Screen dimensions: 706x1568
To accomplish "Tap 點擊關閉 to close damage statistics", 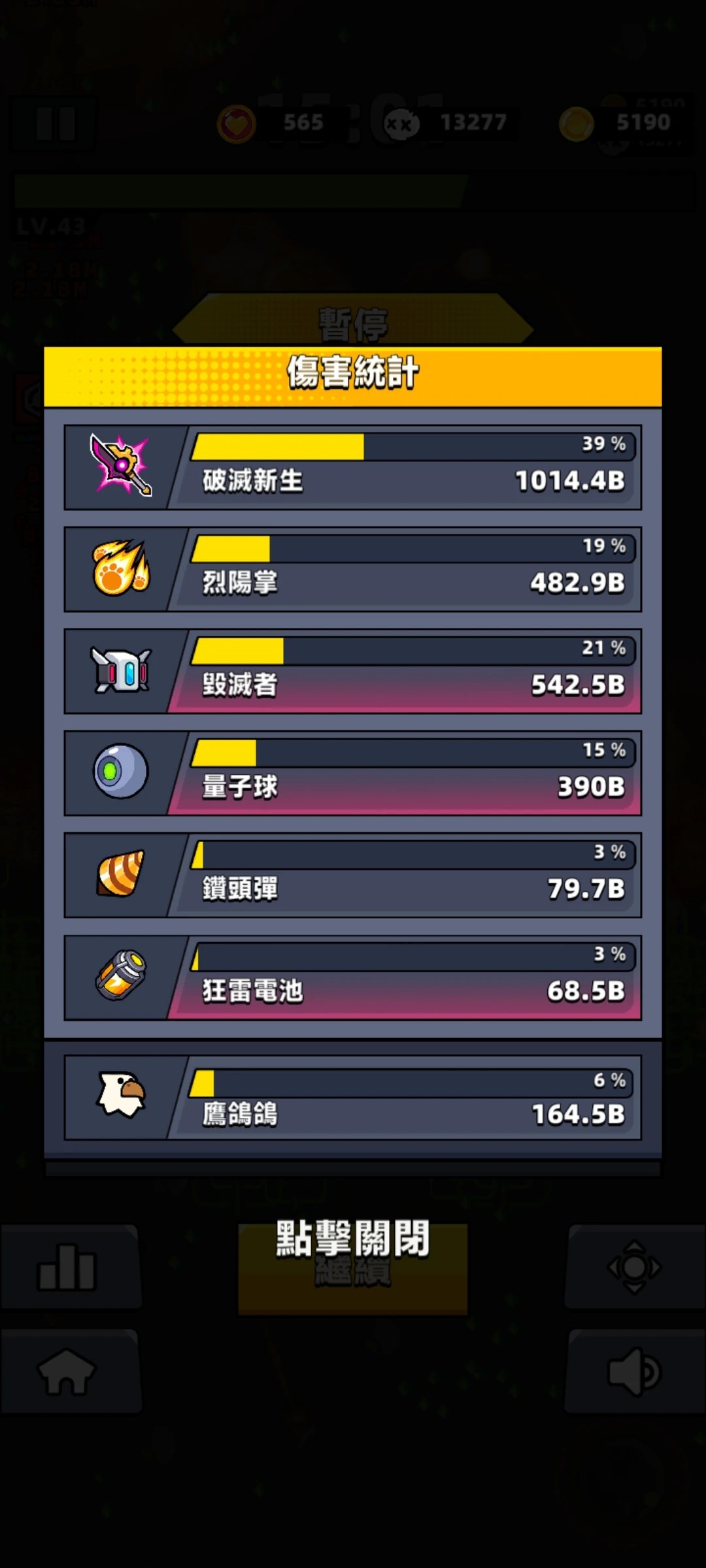I will 352,1238.
